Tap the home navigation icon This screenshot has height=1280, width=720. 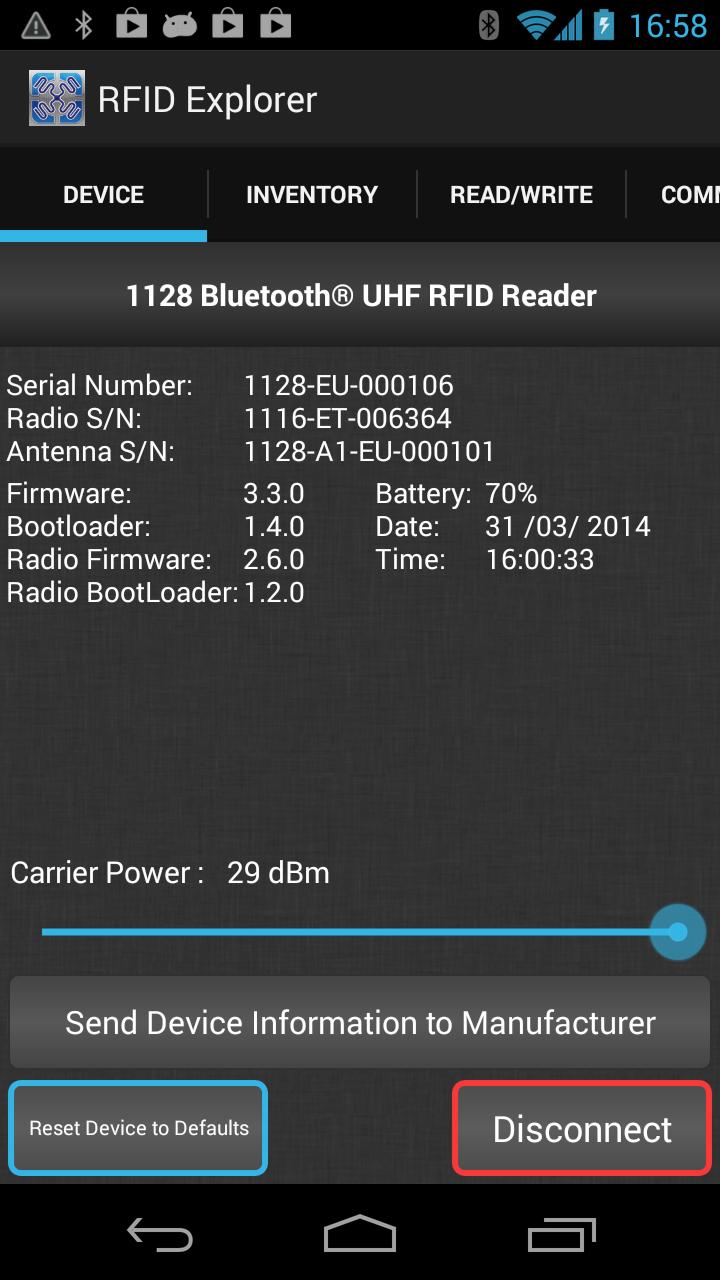[360, 1236]
